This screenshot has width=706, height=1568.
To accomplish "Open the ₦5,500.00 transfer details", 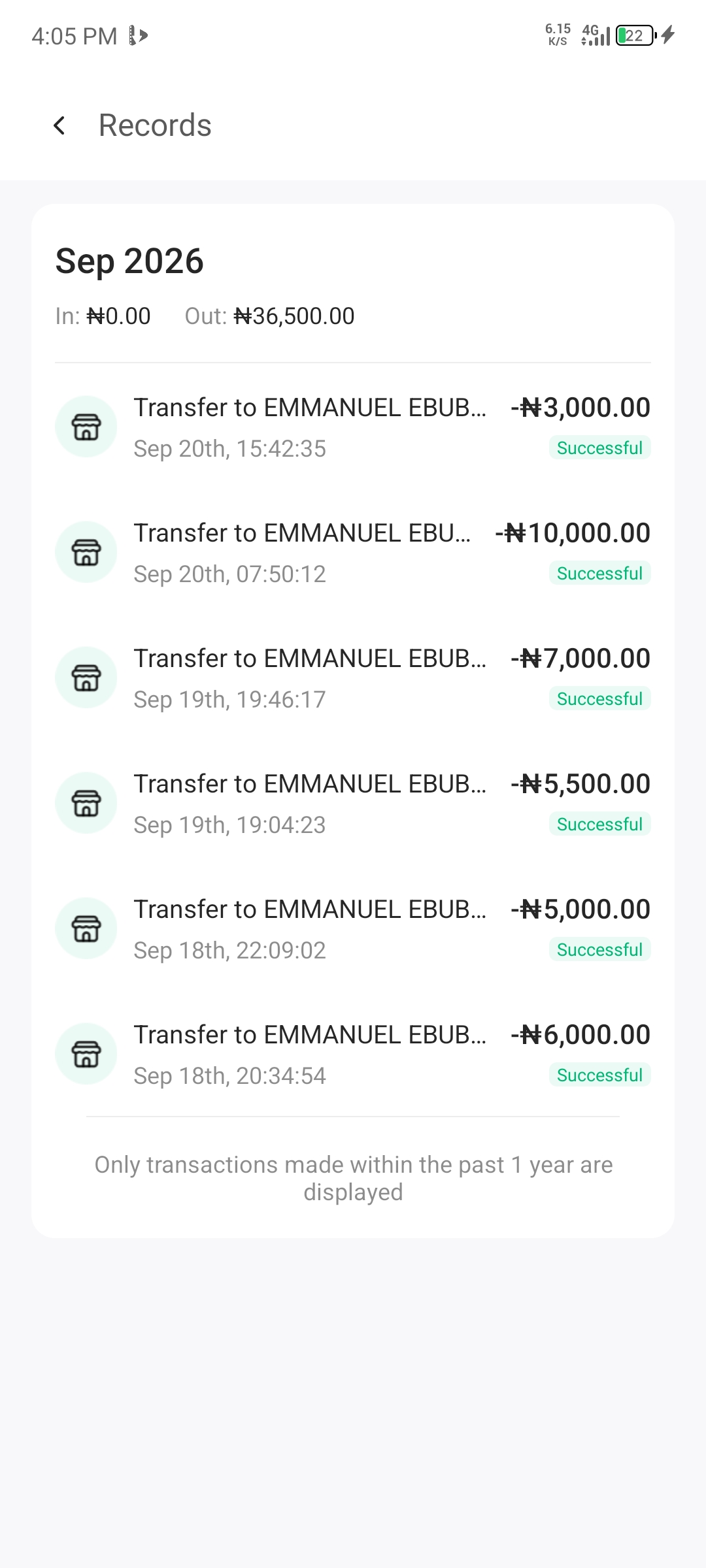I will coord(353,803).
